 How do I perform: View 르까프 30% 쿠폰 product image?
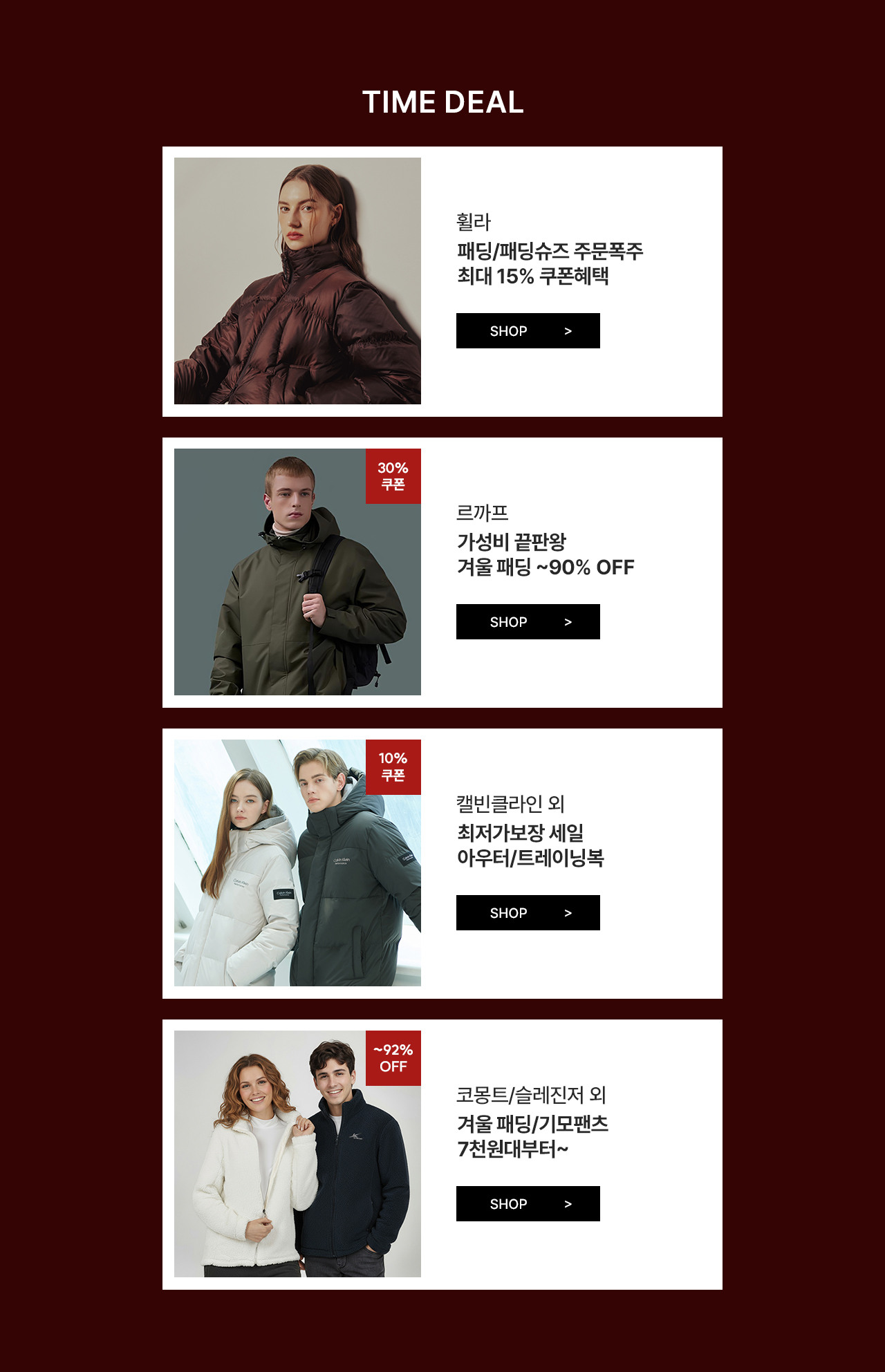point(297,572)
